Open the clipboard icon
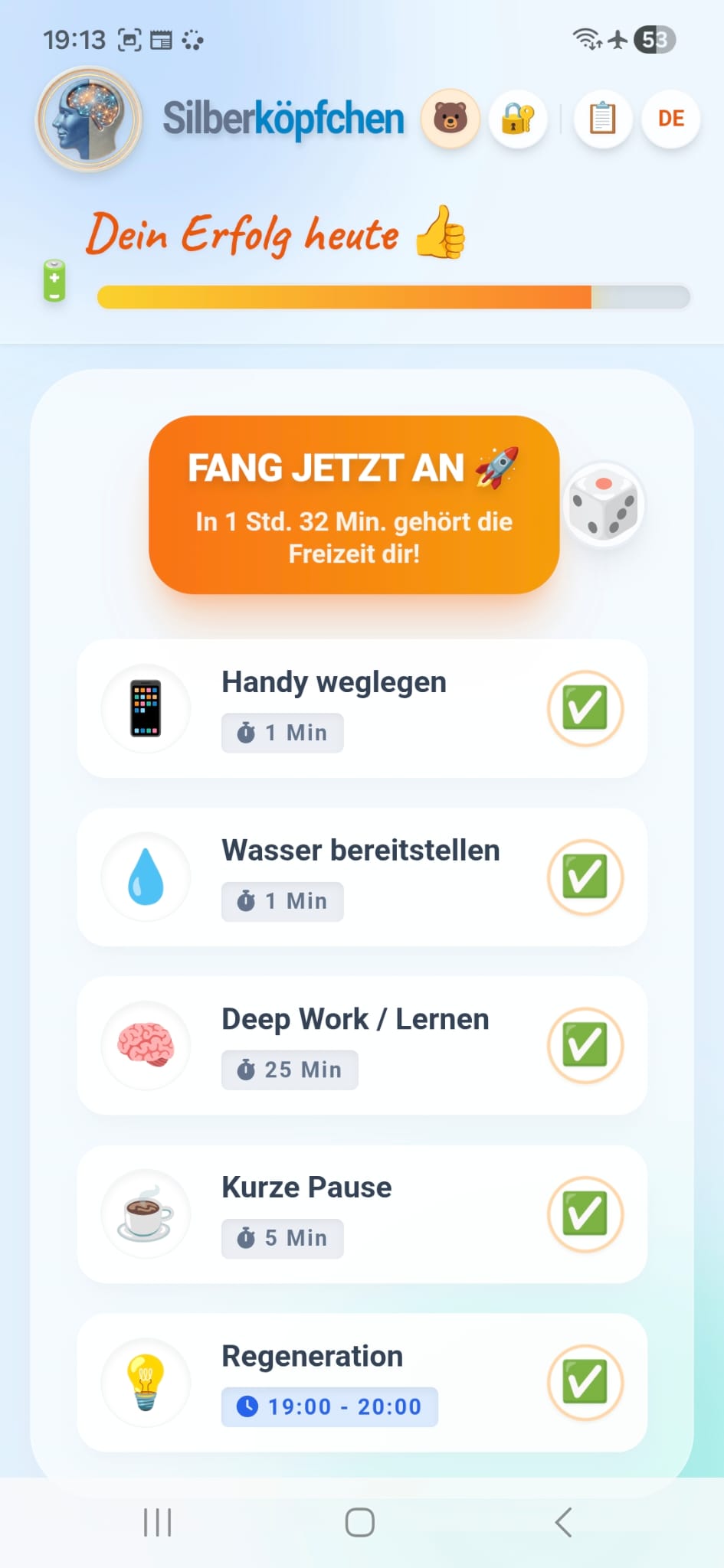Viewport: 724px width, 1568px height. point(602,119)
